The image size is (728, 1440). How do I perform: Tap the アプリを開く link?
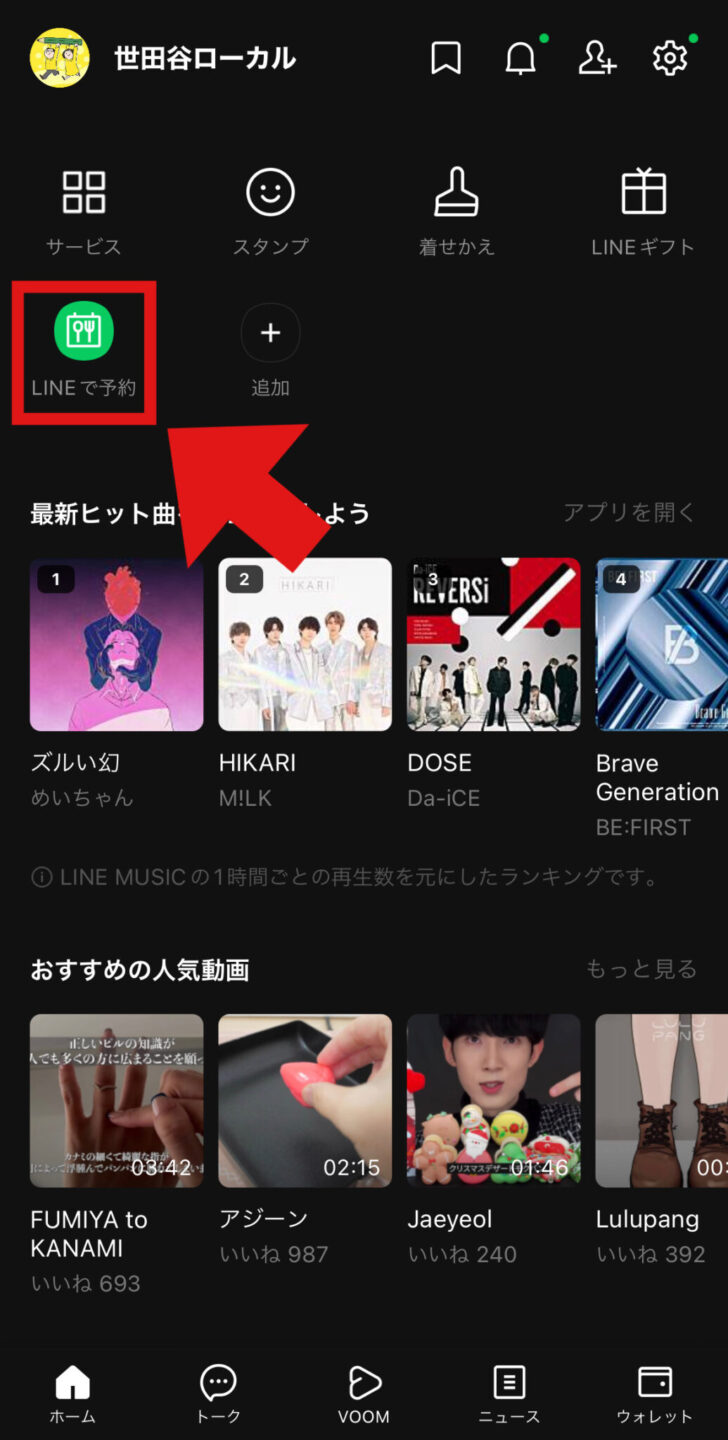[x=629, y=513]
